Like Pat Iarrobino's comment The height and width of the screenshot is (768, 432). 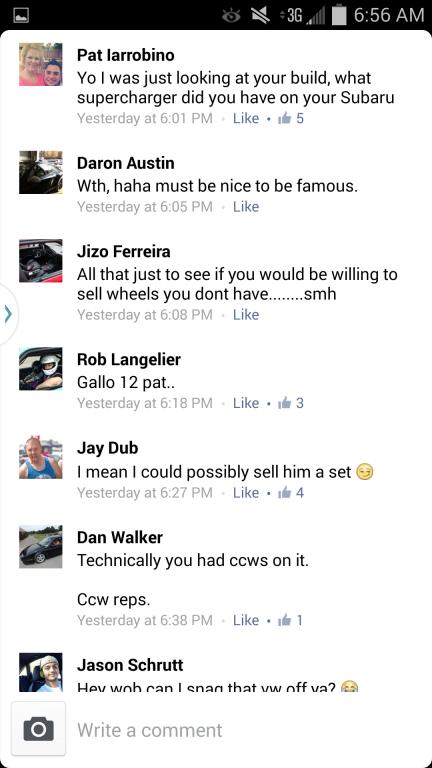click(x=246, y=118)
